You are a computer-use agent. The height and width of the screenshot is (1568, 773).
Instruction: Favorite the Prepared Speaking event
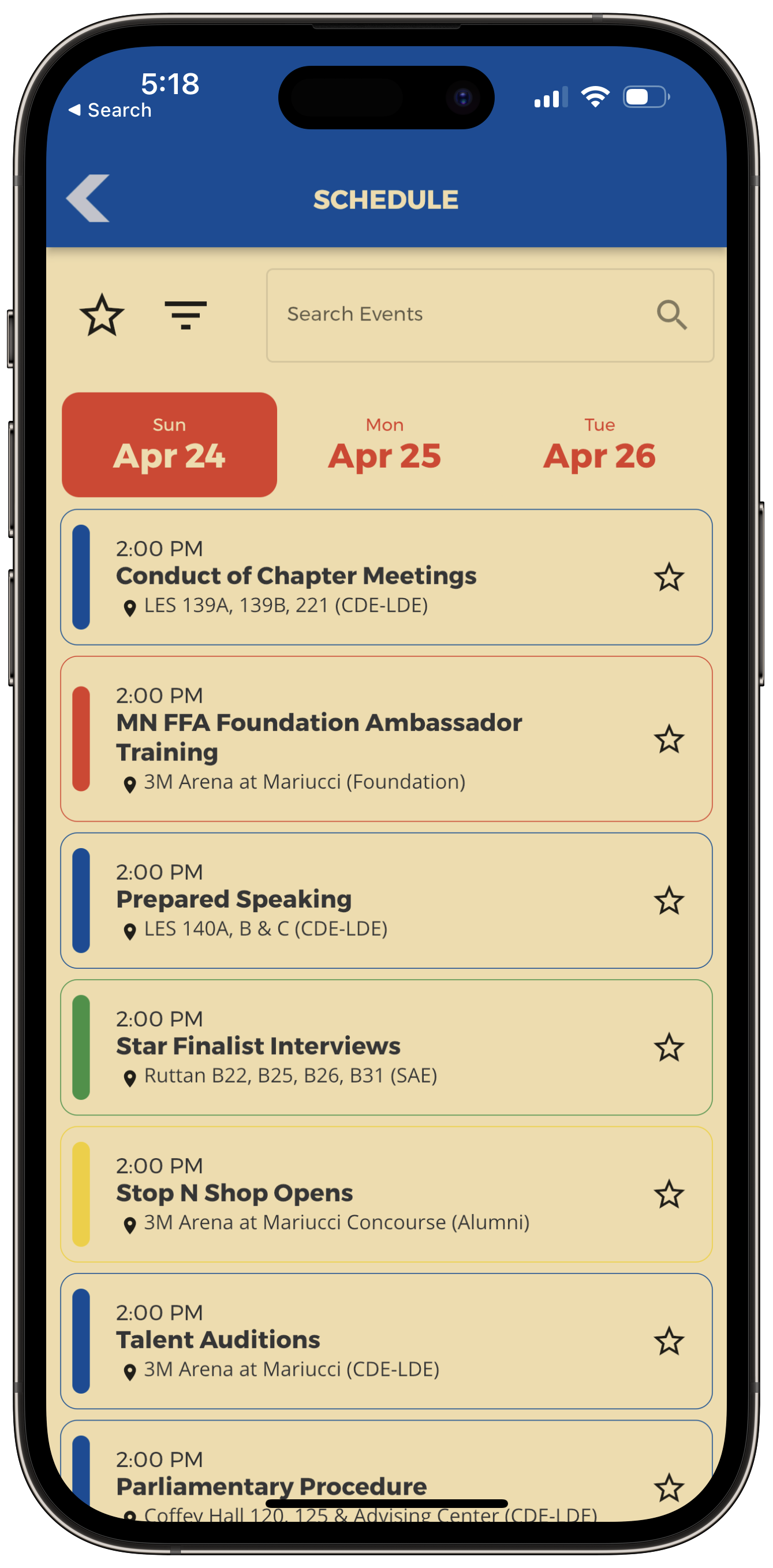pos(669,900)
